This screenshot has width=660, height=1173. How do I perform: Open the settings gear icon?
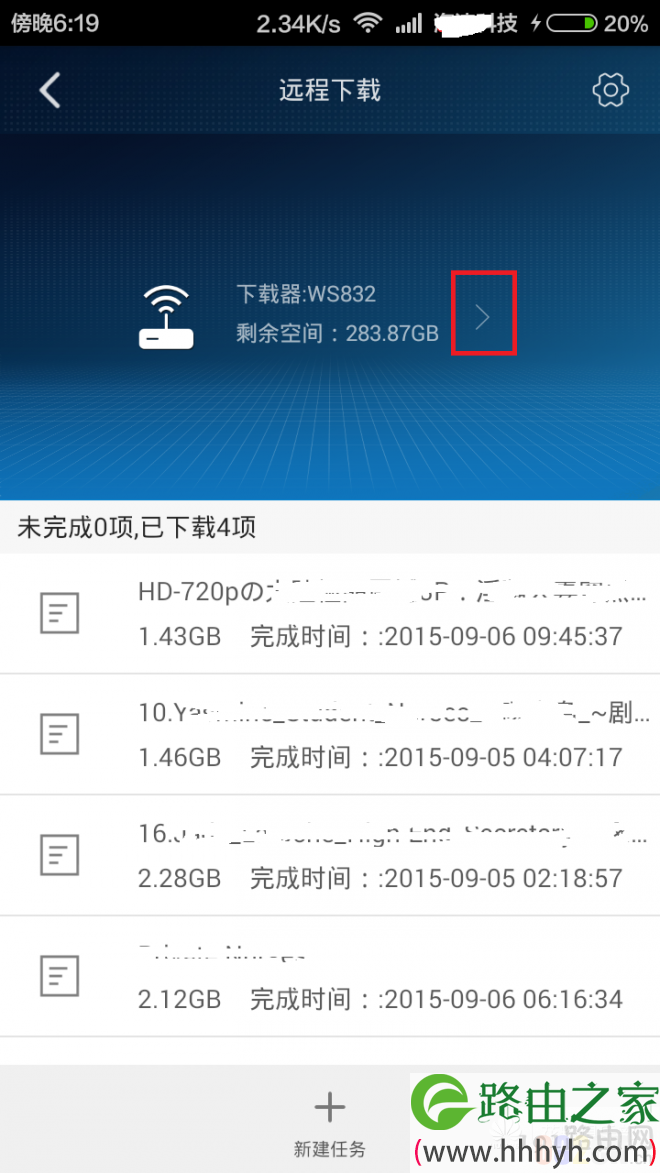610,91
